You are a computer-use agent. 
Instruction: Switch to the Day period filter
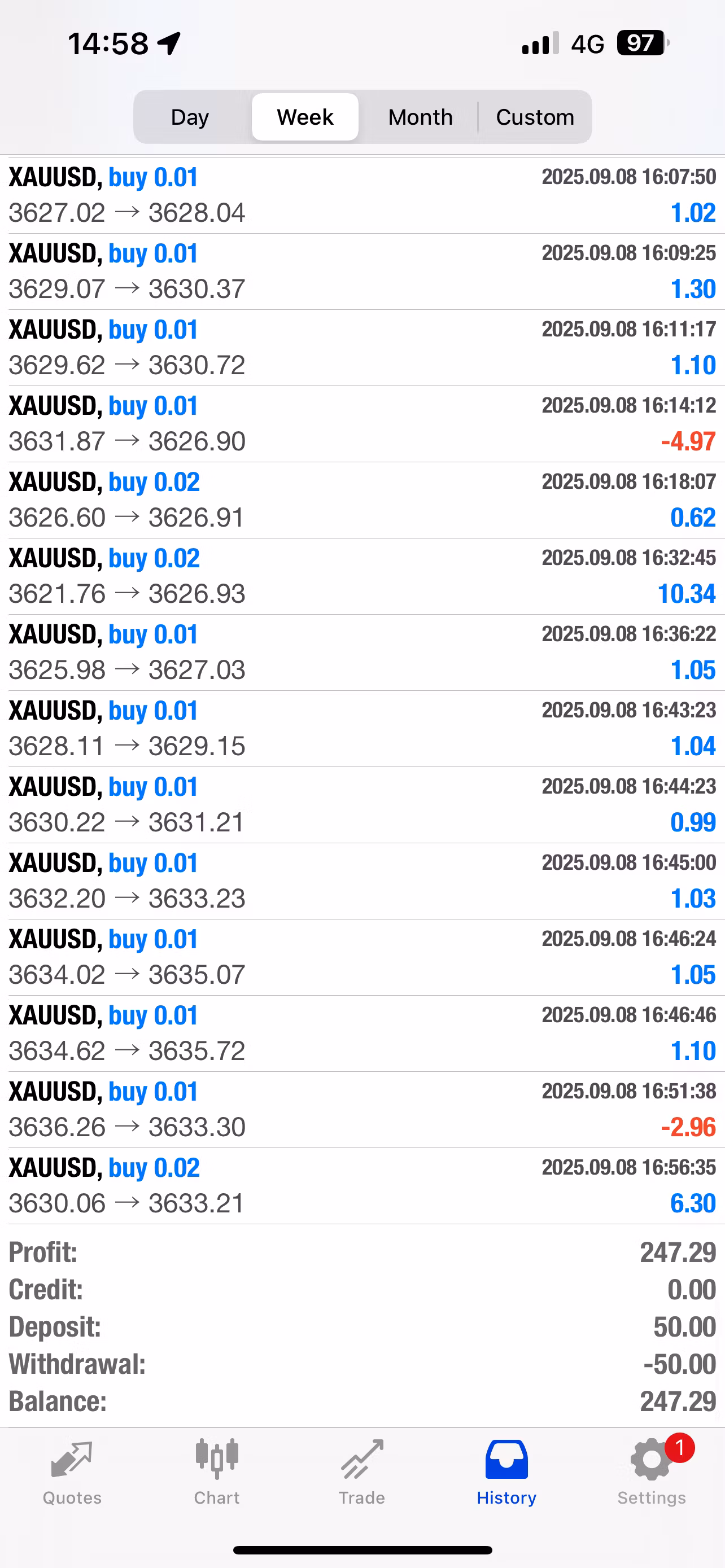coord(190,117)
